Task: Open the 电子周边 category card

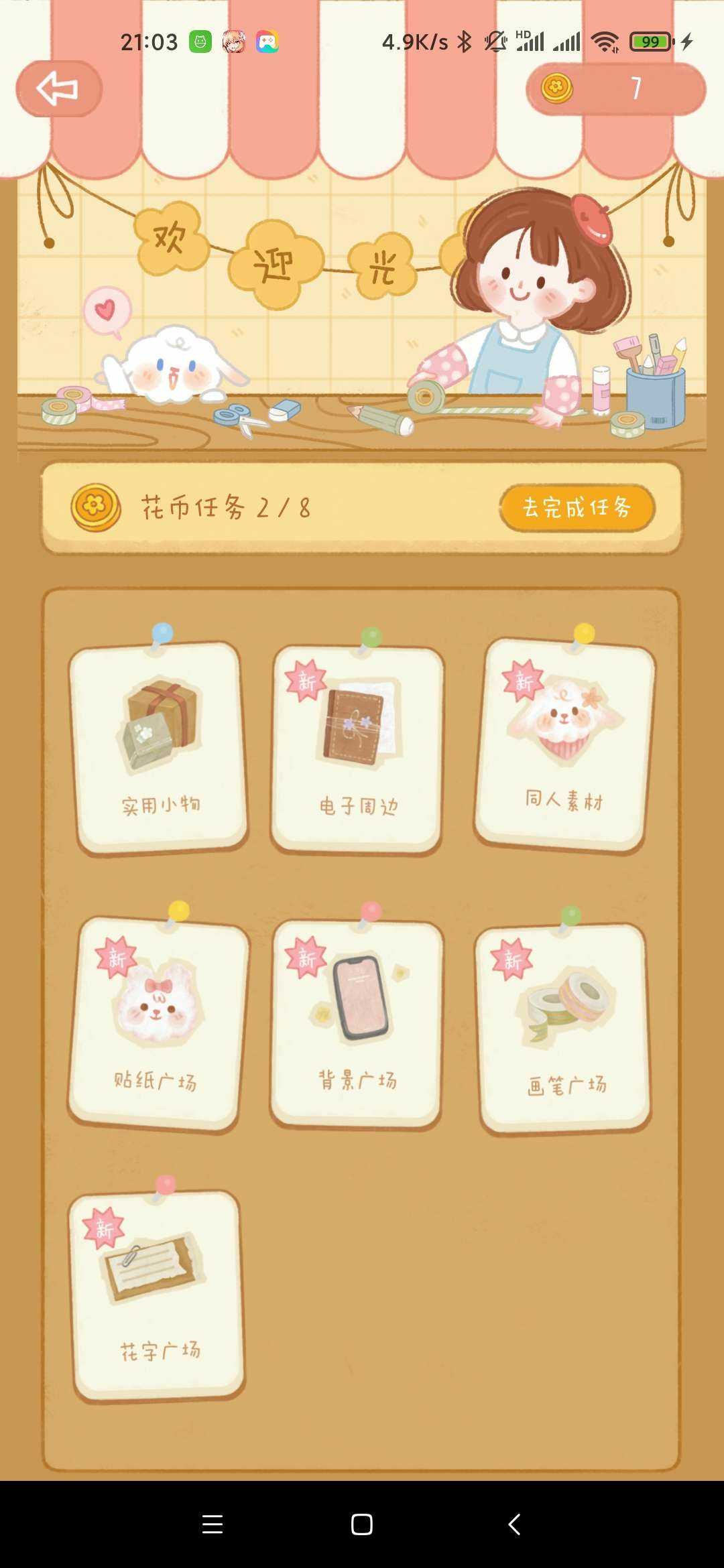Action: (x=357, y=749)
